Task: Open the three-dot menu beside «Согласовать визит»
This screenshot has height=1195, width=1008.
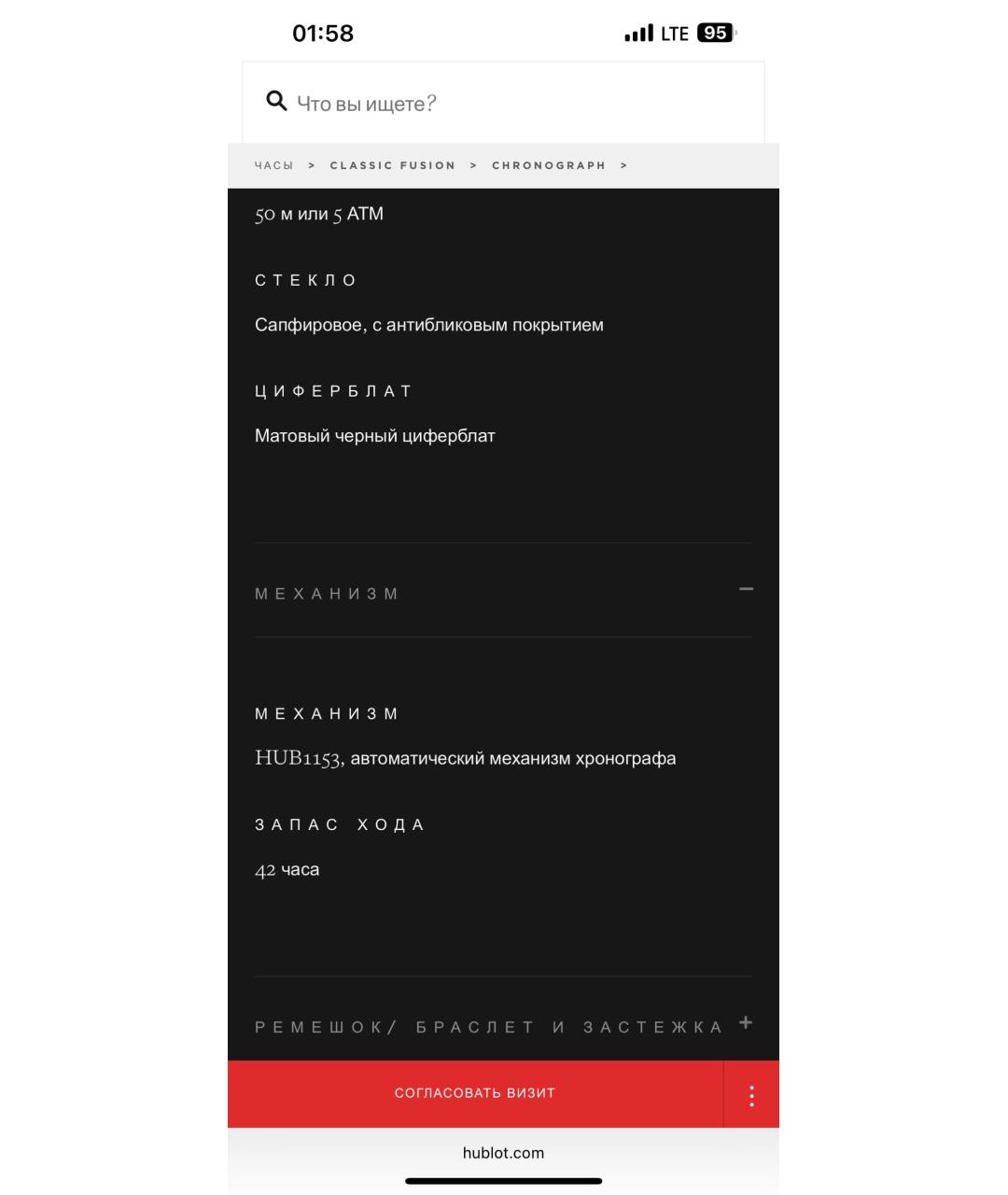Action: coord(751,1094)
